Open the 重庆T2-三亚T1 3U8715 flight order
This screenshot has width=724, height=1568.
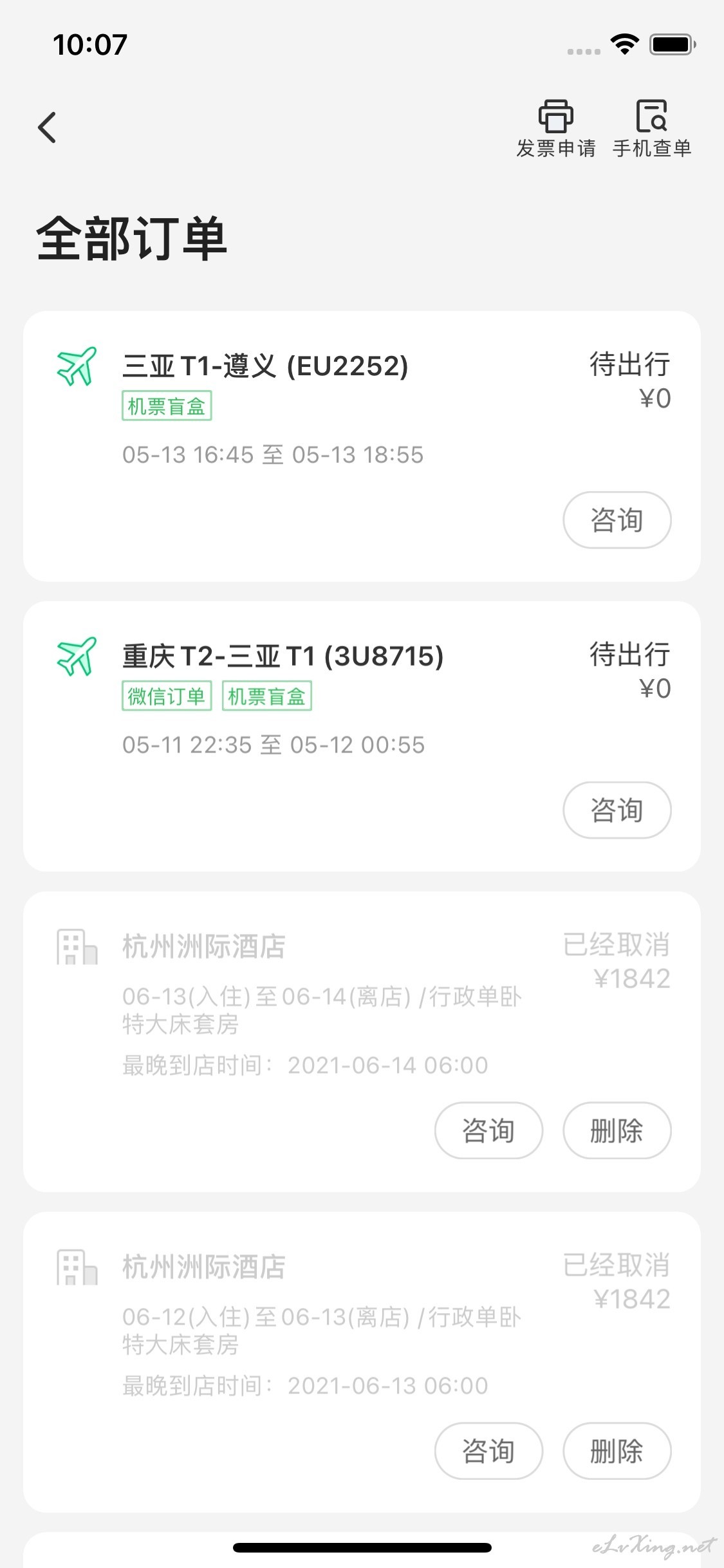click(362, 736)
